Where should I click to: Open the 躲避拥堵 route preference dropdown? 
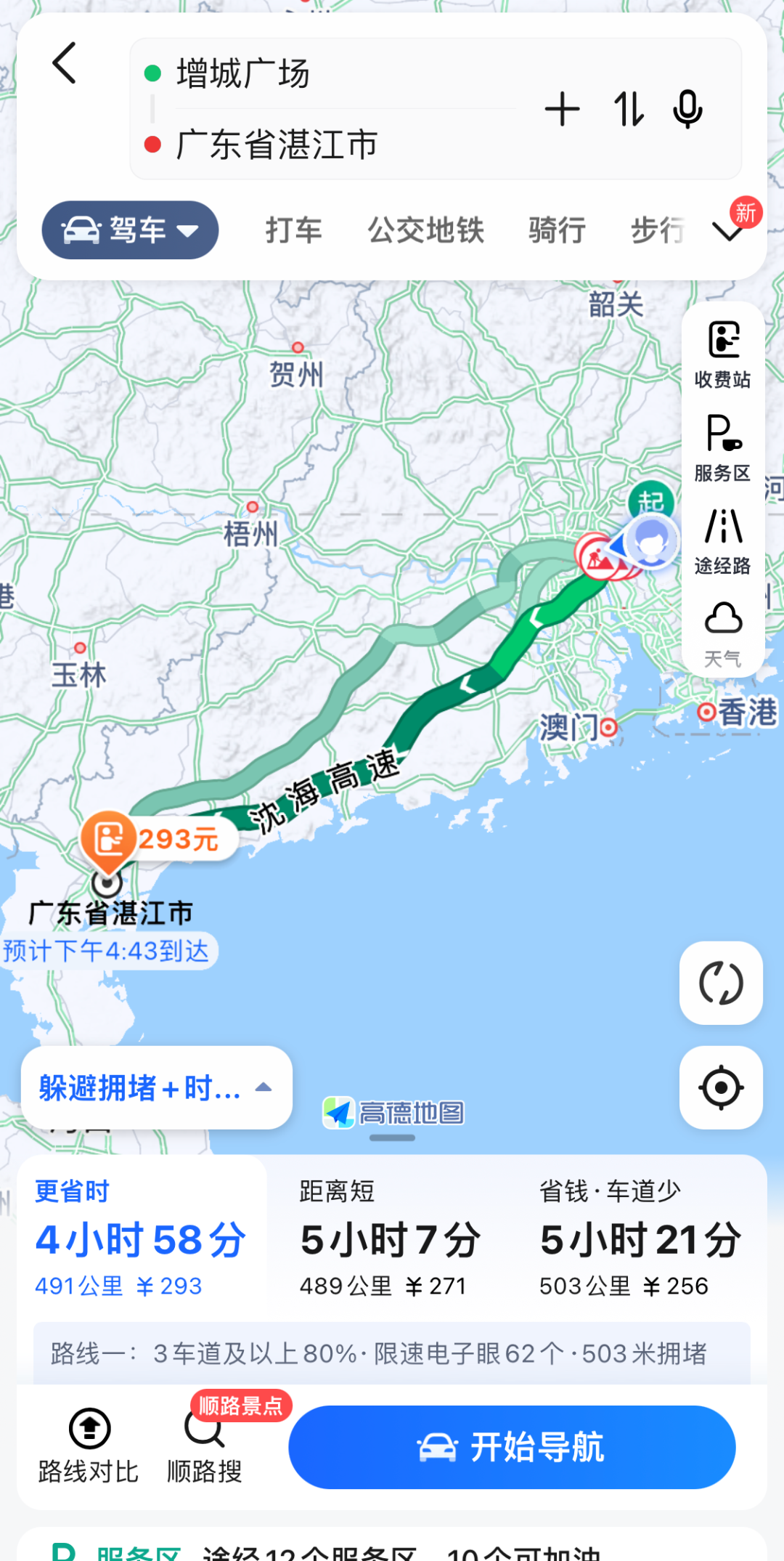157,1087
